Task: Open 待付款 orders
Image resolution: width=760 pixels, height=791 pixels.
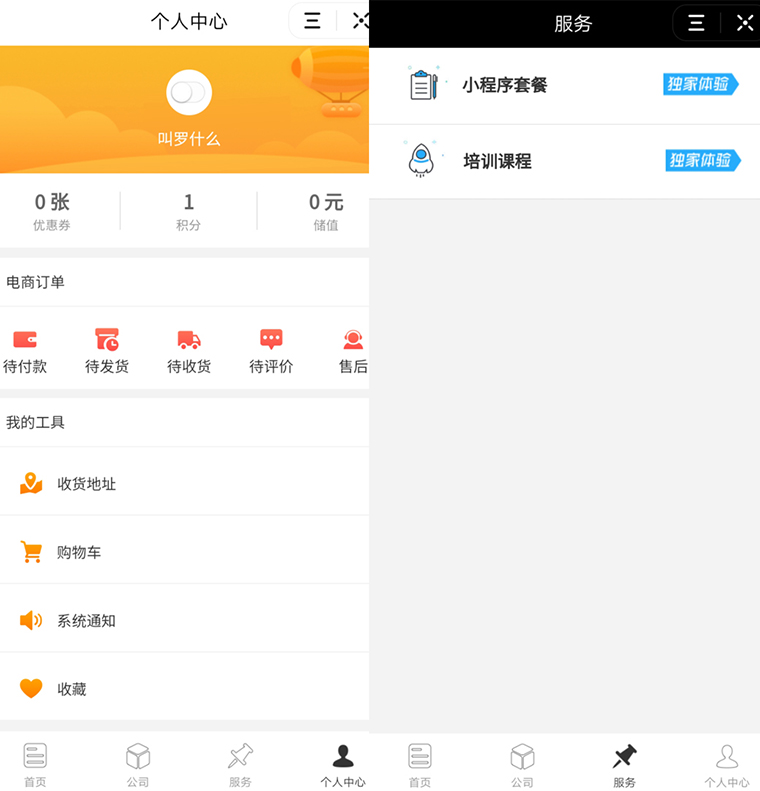Action: 25,351
